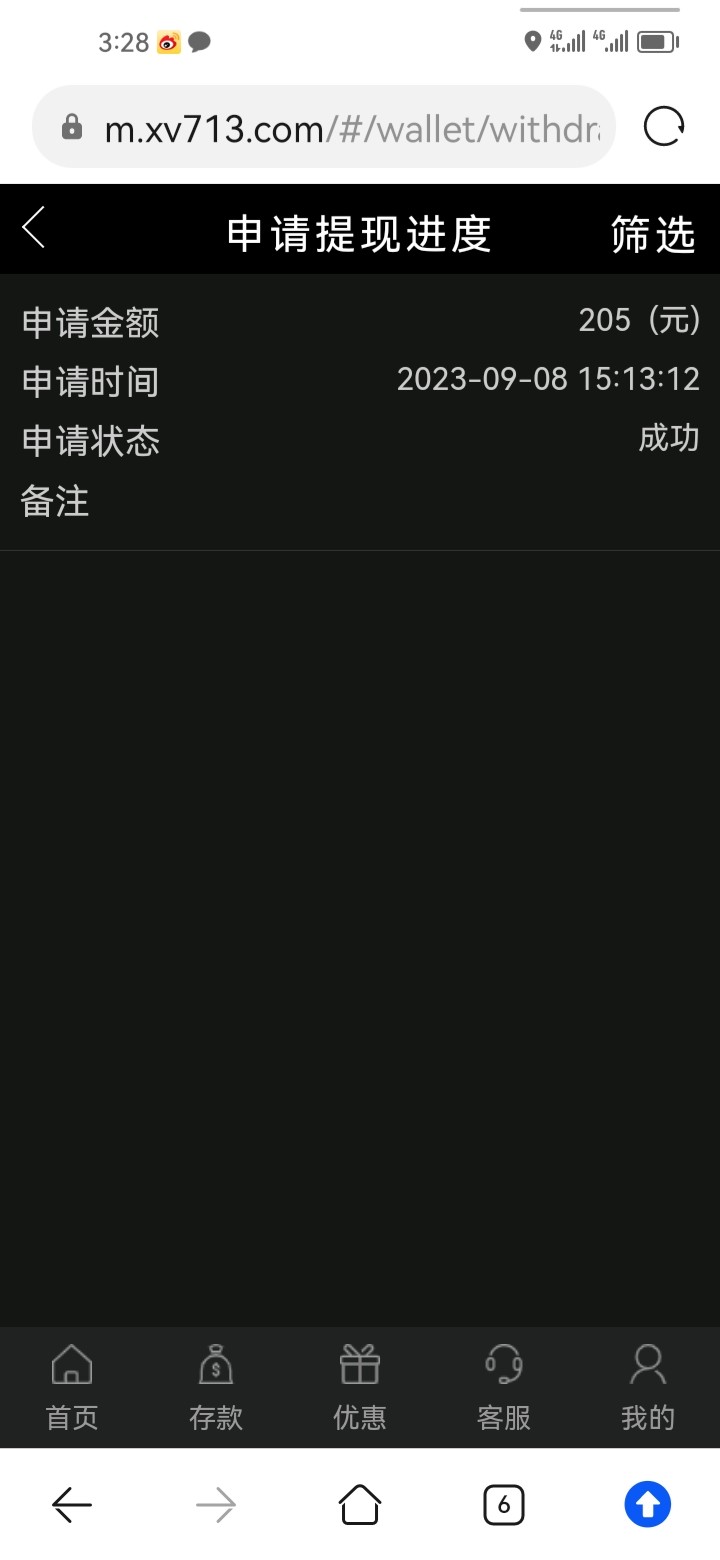
Task: Tap the browser home button
Action: tap(360, 1504)
